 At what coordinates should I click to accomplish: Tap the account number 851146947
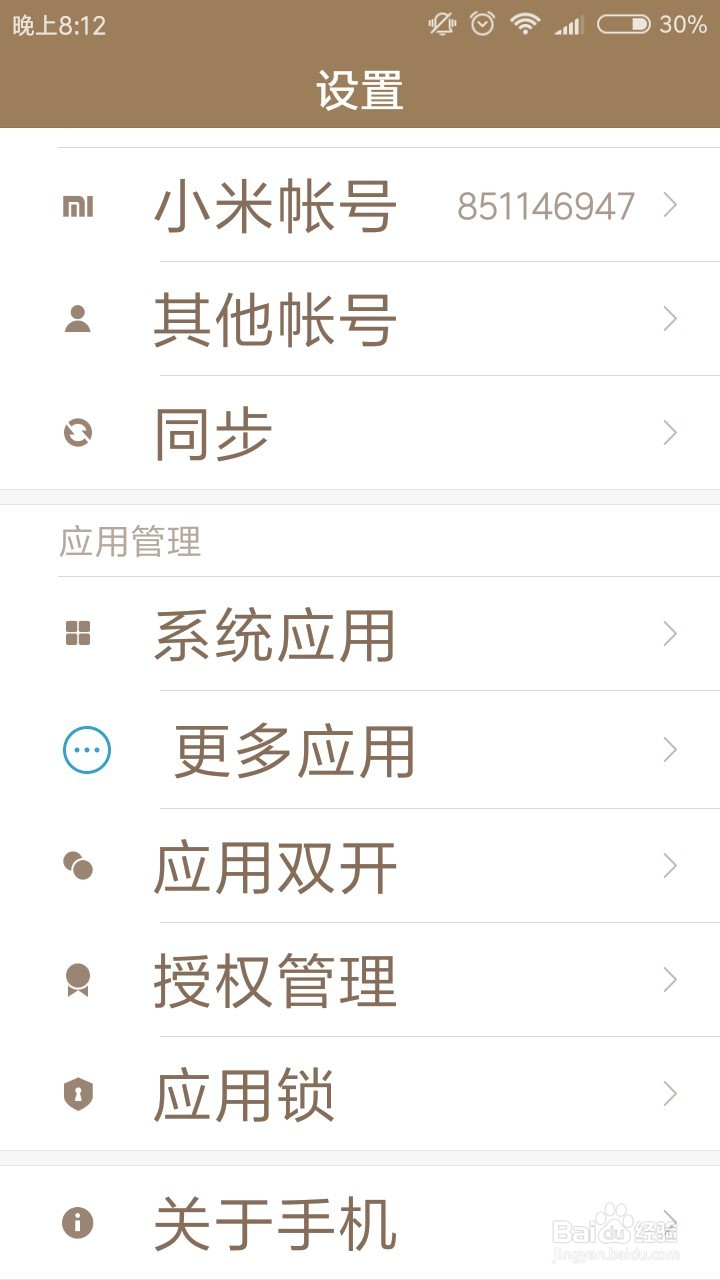coord(547,205)
